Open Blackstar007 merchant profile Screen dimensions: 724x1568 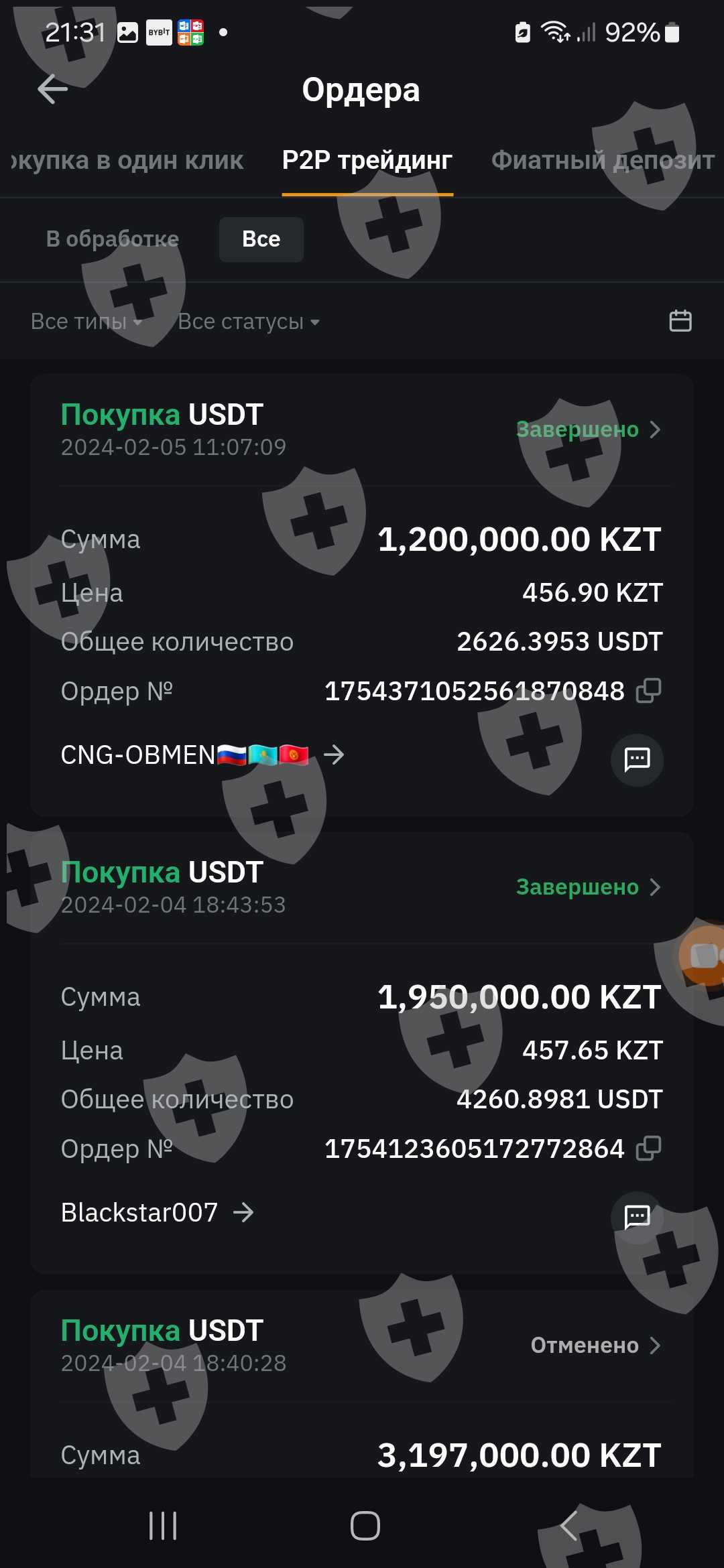pyautogui.click(x=158, y=1212)
